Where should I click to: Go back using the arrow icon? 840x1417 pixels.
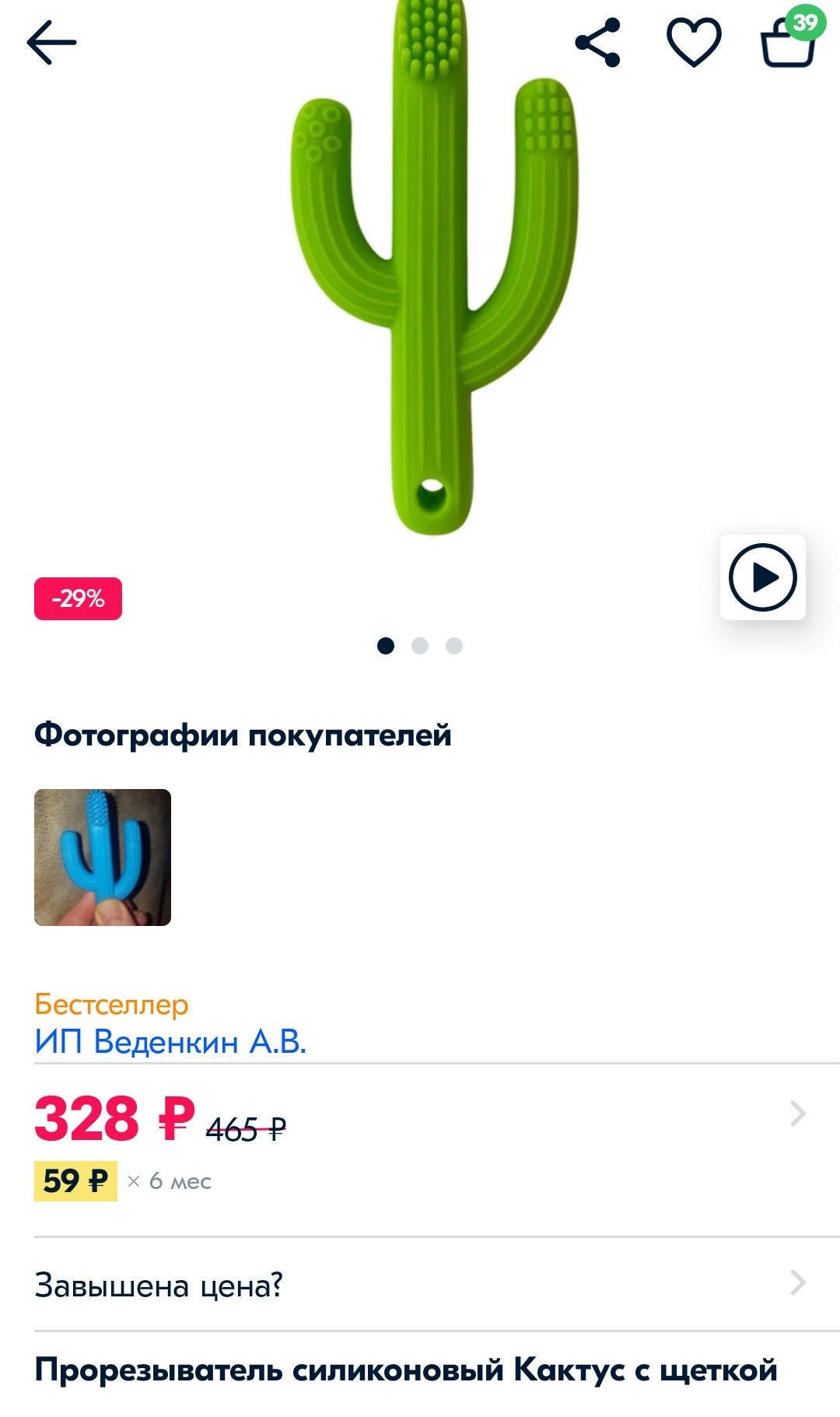[51, 42]
